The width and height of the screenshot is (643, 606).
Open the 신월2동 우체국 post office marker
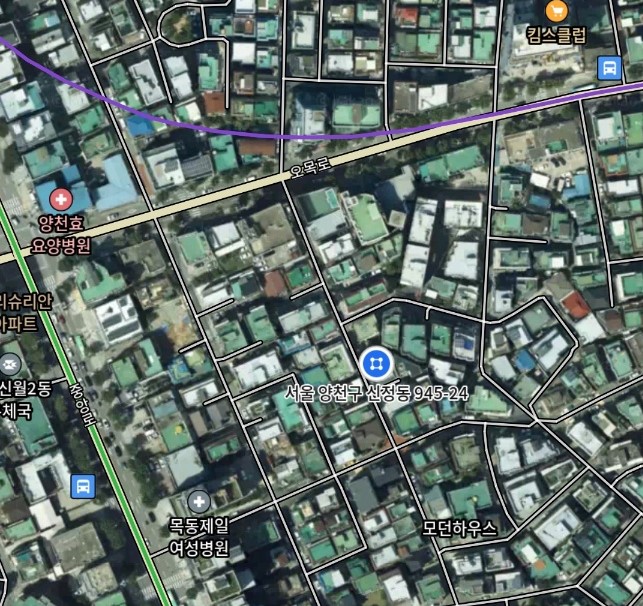click(x=10, y=364)
